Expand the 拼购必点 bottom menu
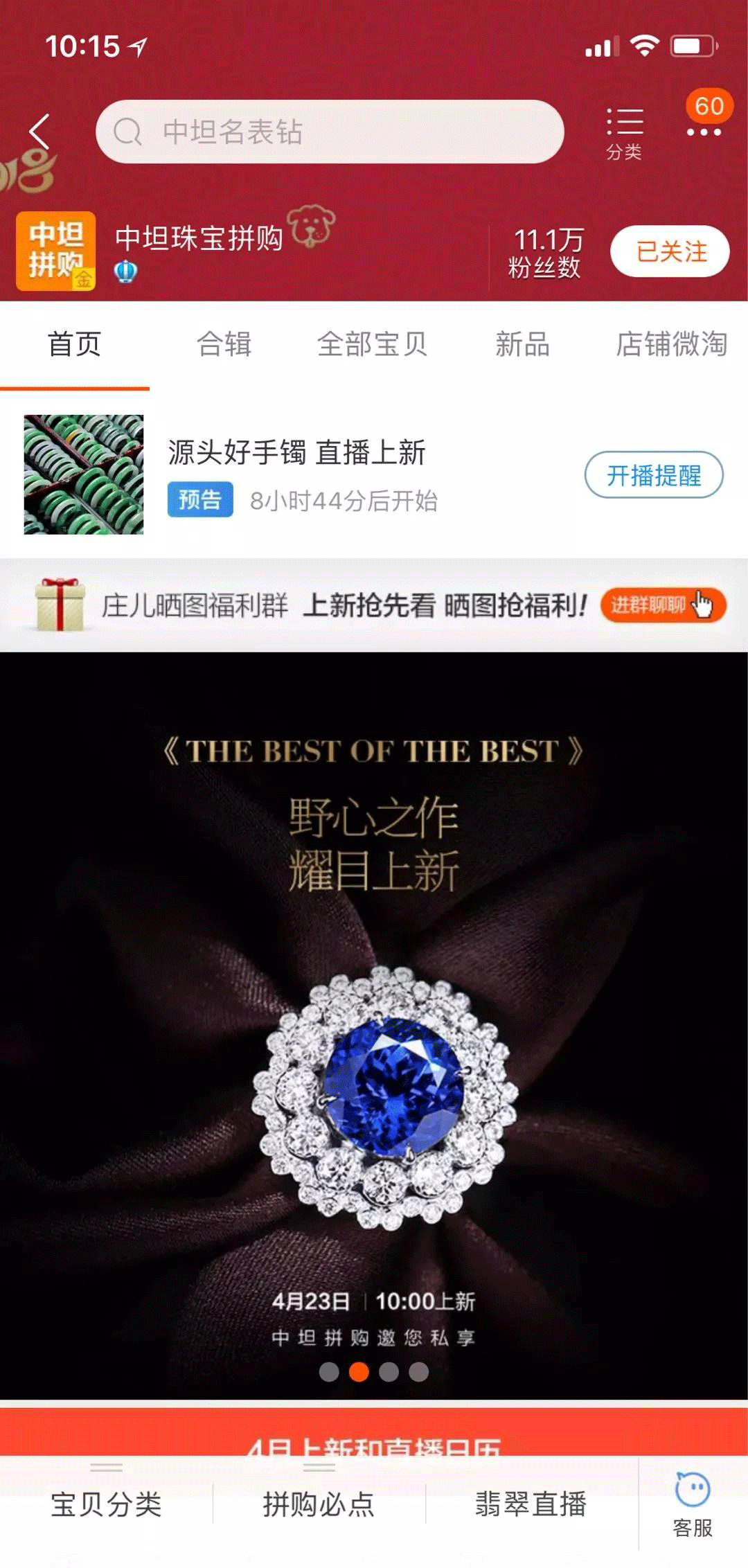 (x=319, y=1504)
